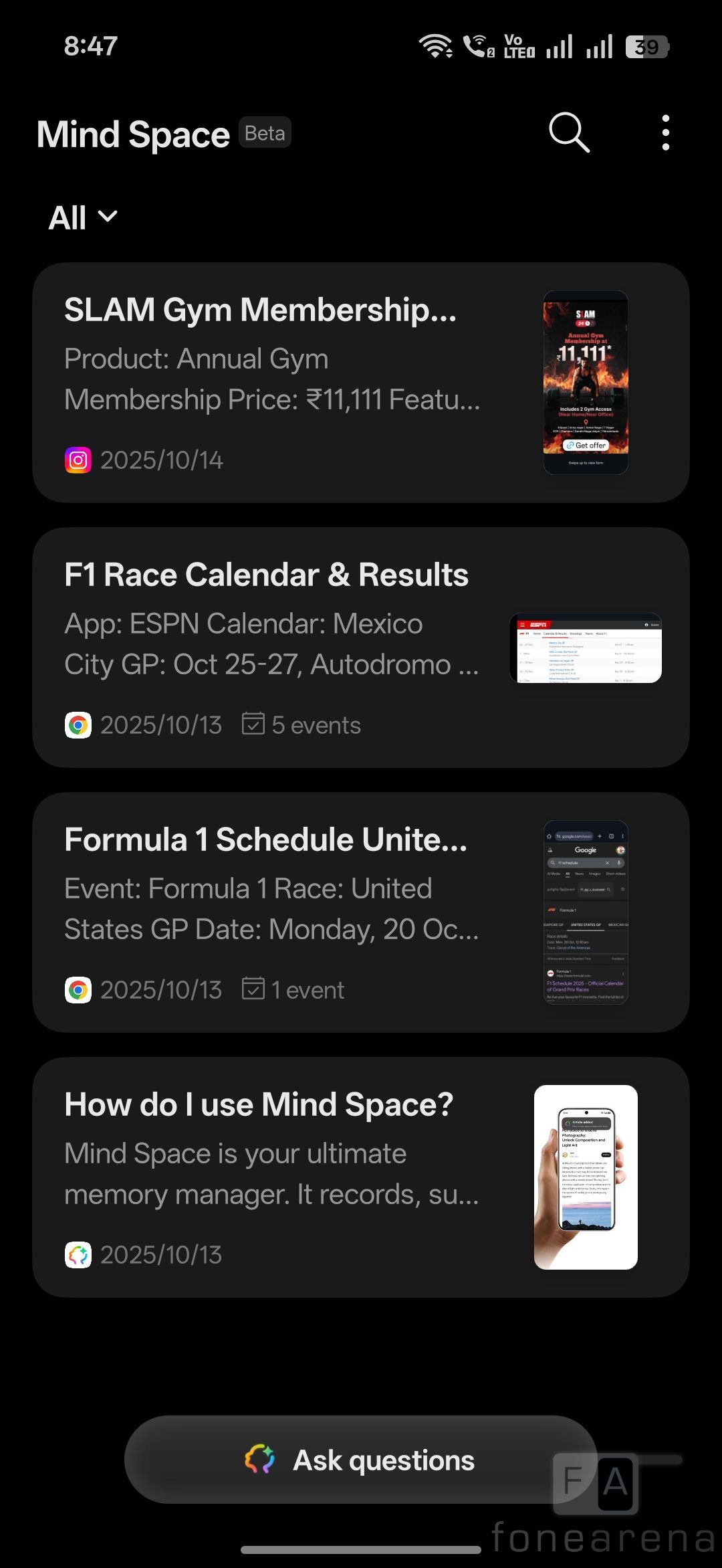Open the three-dot overflow menu
This screenshot has height=1568, width=722.
point(665,132)
